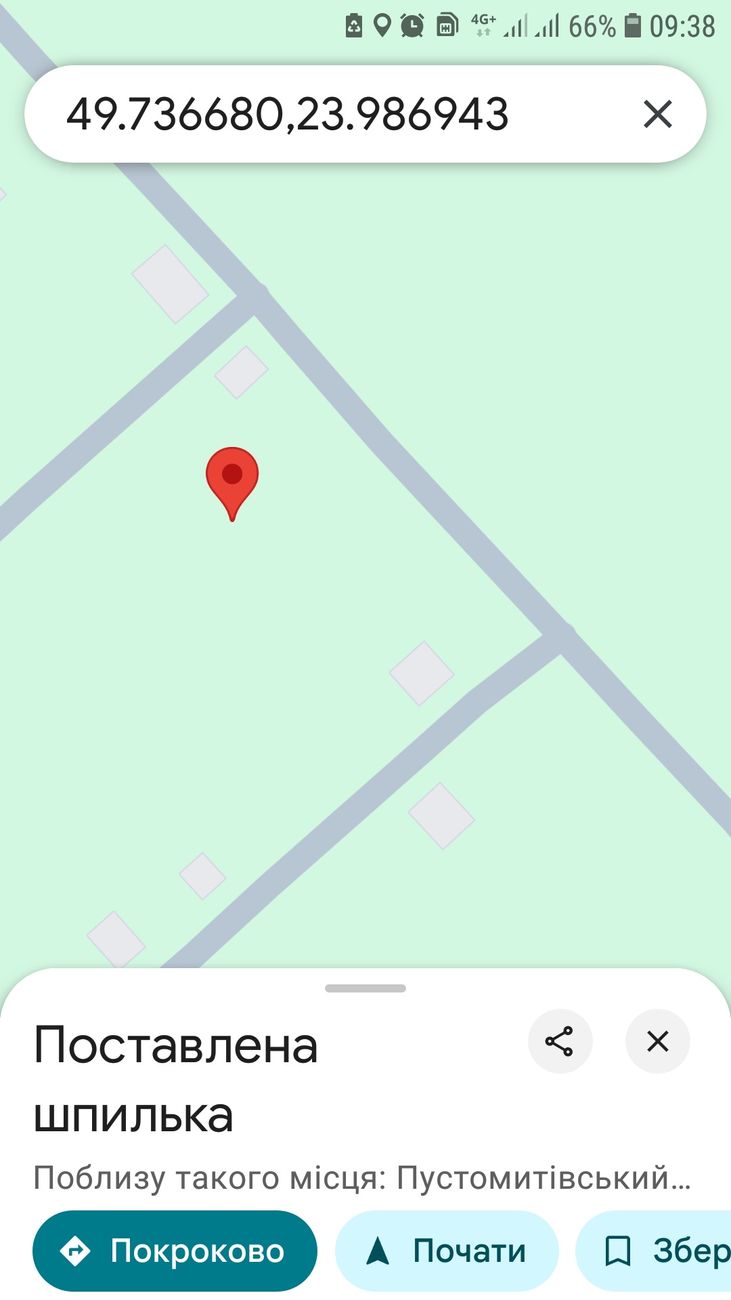The image size is (731, 1300).
Task: Expand the bottom sheet handle
Action: [365, 988]
